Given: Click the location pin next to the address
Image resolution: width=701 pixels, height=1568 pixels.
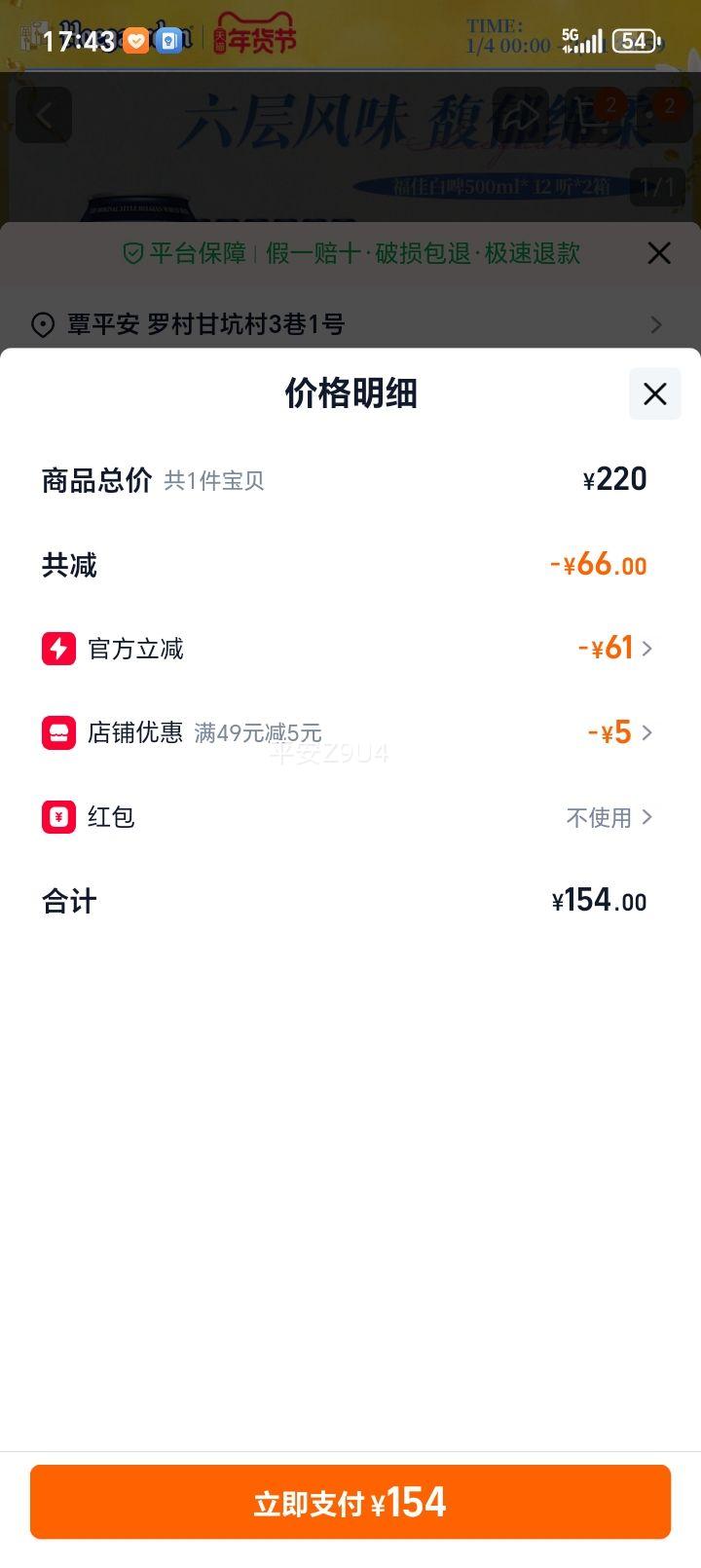Looking at the screenshot, I should (x=42, y=325).
